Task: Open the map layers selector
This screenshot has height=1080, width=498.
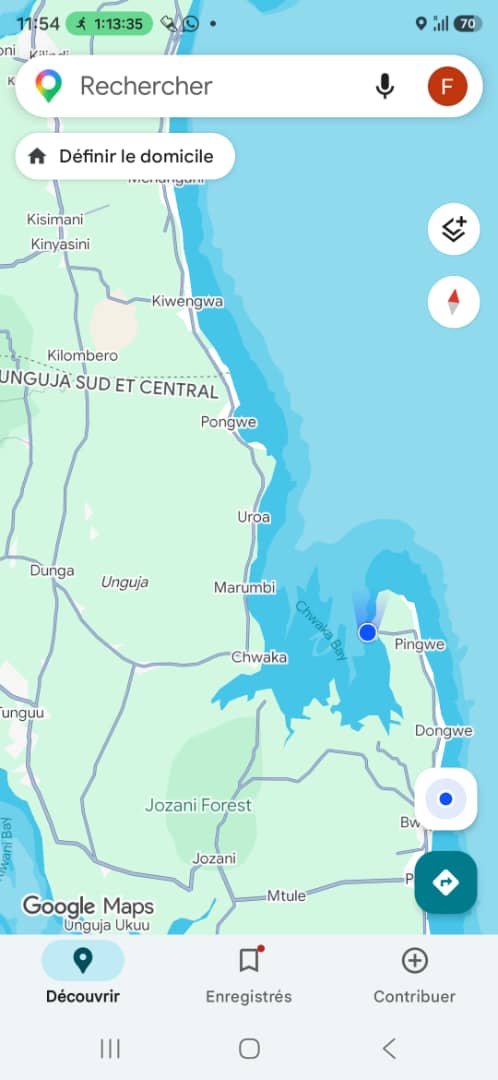Action: pyautogui.click(x=453, y=229)
